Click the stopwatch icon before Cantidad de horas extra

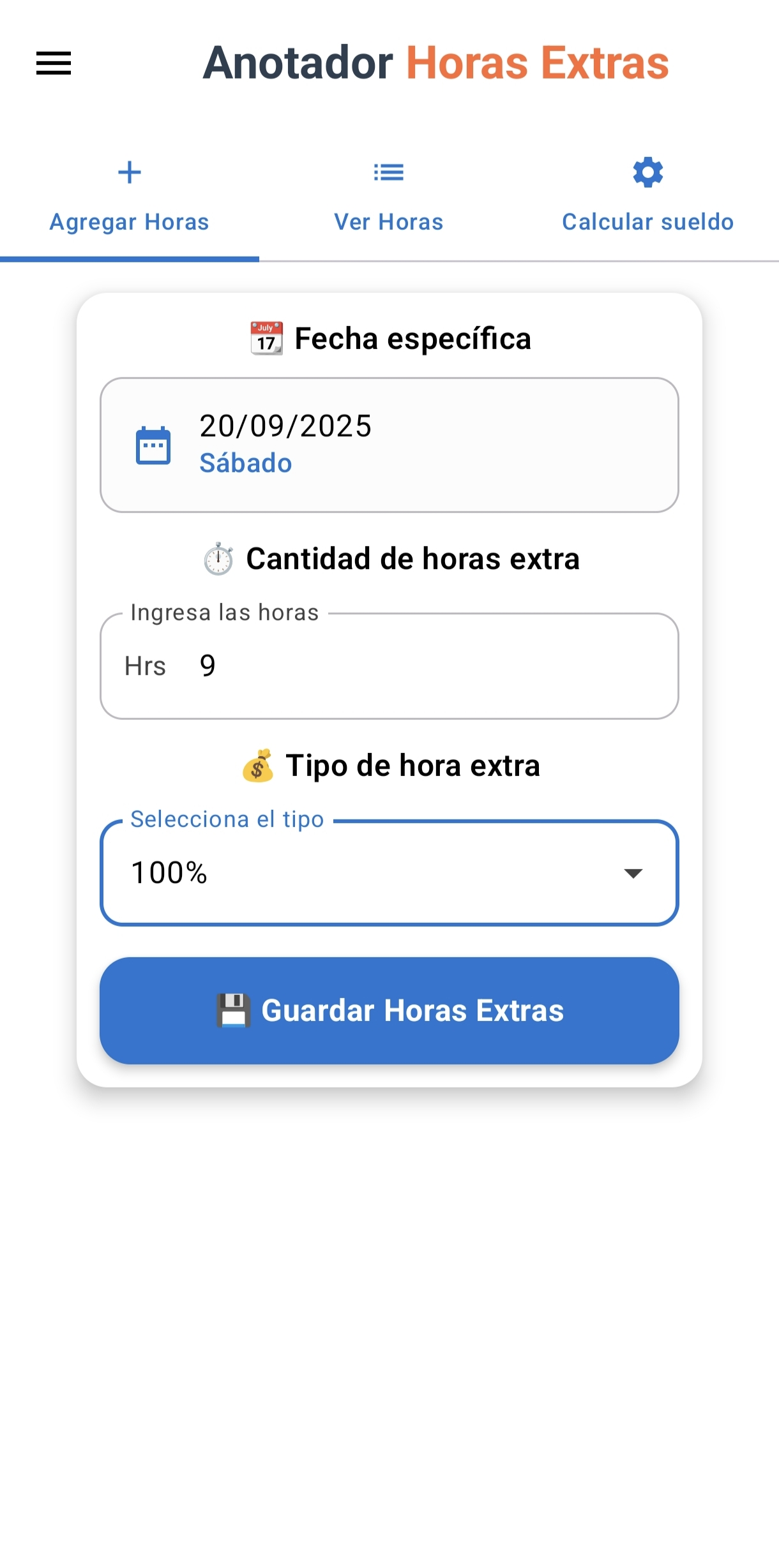coord(218,558)
